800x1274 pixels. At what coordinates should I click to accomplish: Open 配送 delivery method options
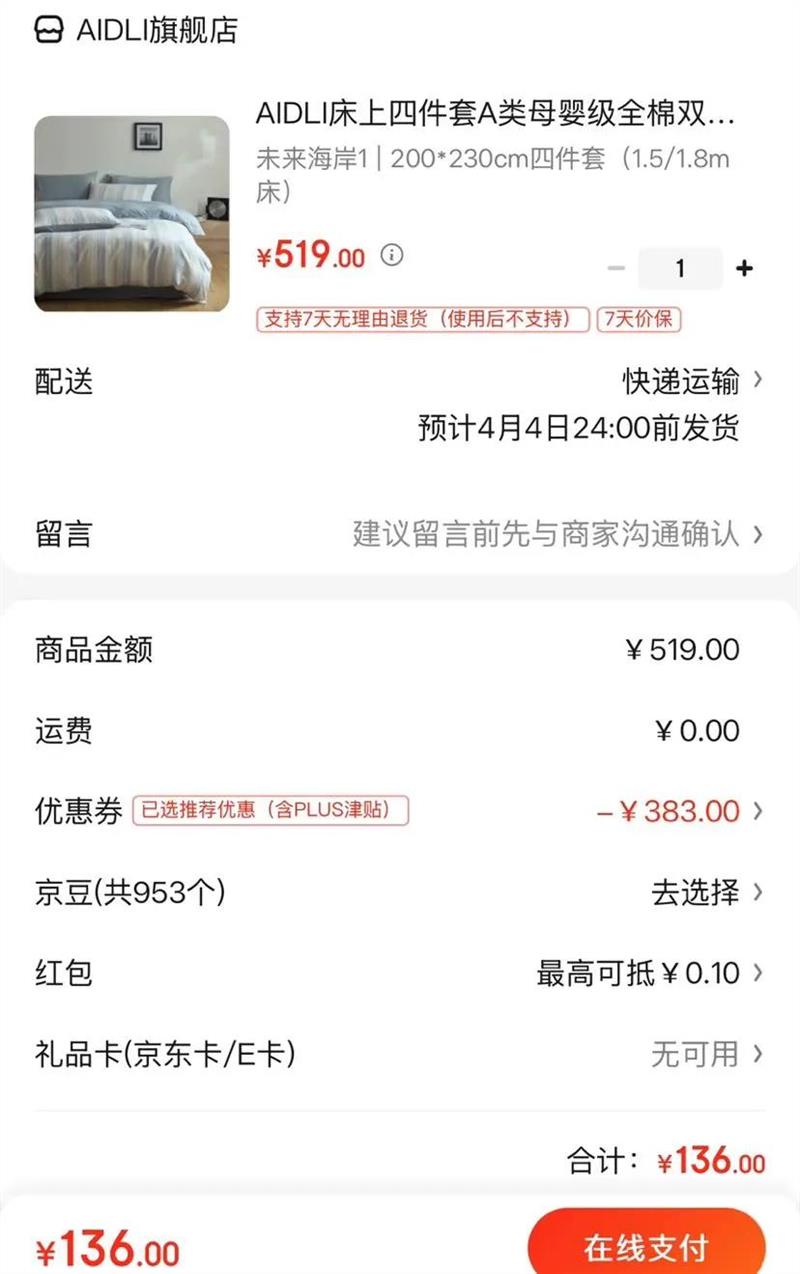point(692,381)
